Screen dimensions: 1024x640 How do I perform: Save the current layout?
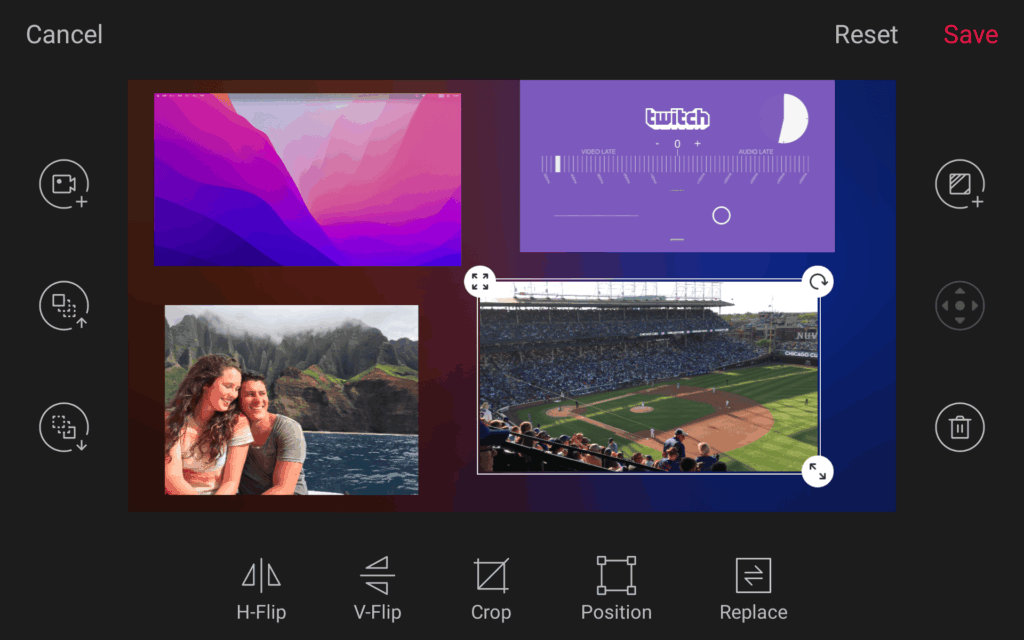tap(970, 34)
